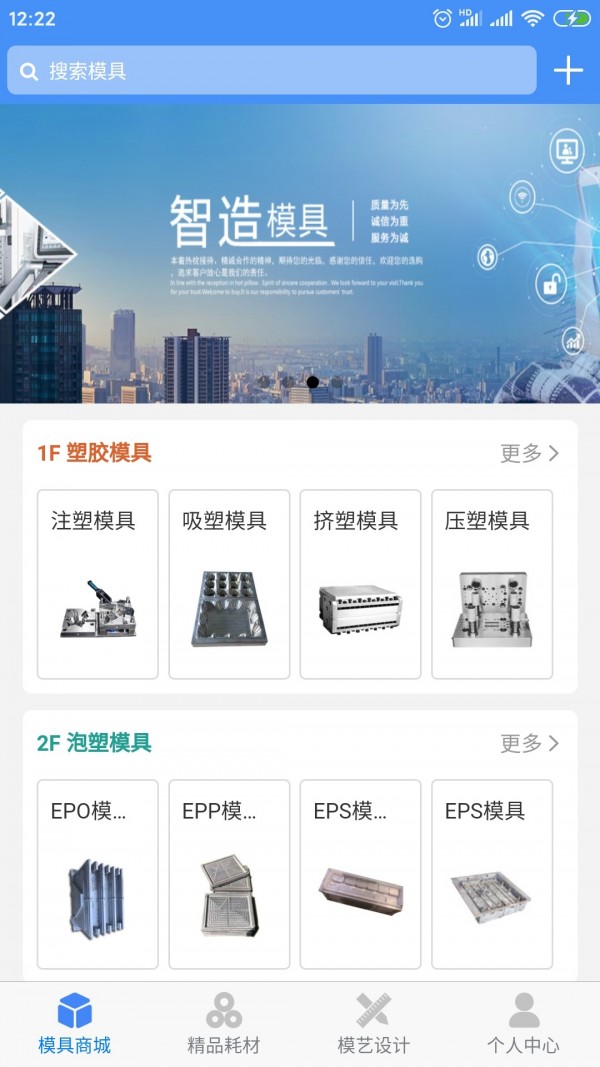View 更多 in 1F 塑胶模具
The width and height of the screenshot is (600, 1067).
[x=529, y=453]
